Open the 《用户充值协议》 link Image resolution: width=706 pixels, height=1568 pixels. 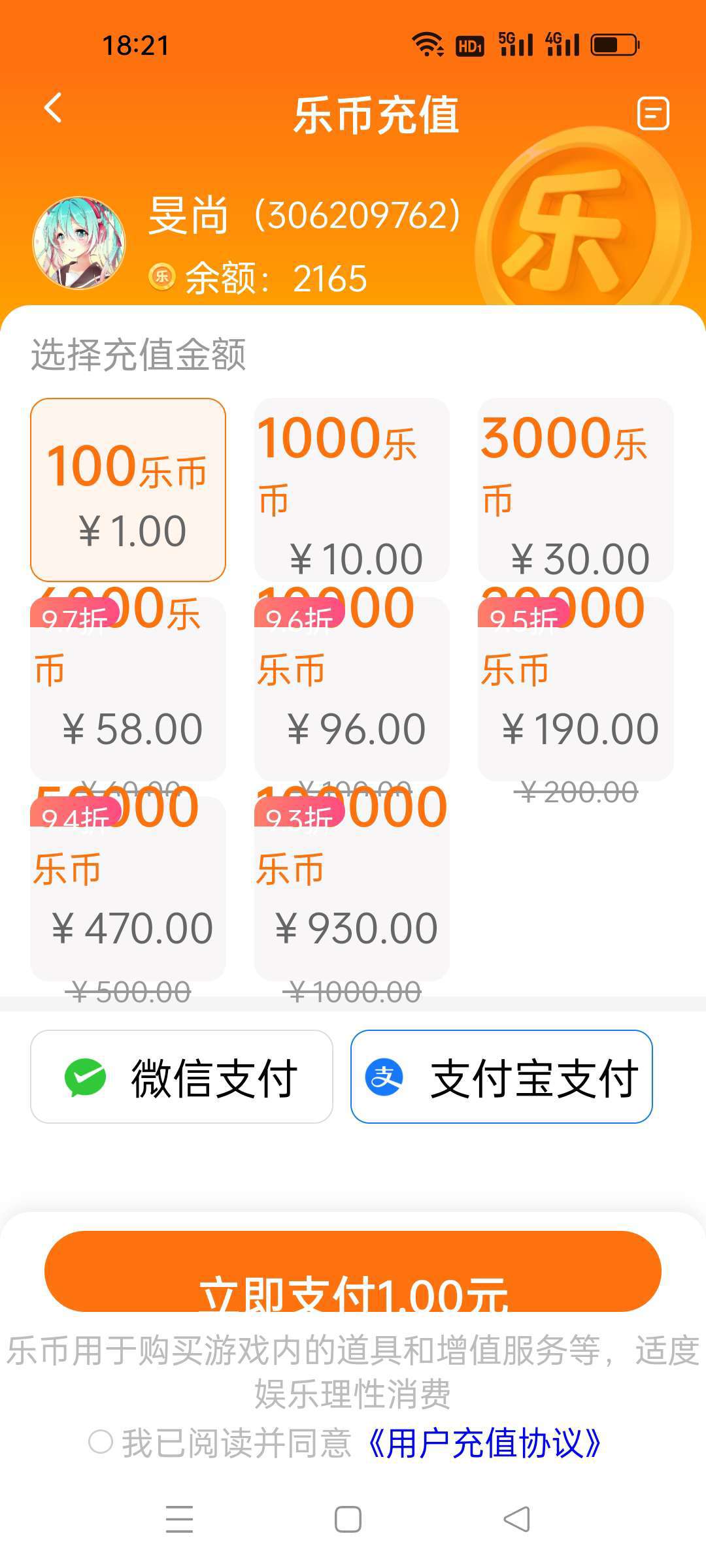(x=484, y=1443)
